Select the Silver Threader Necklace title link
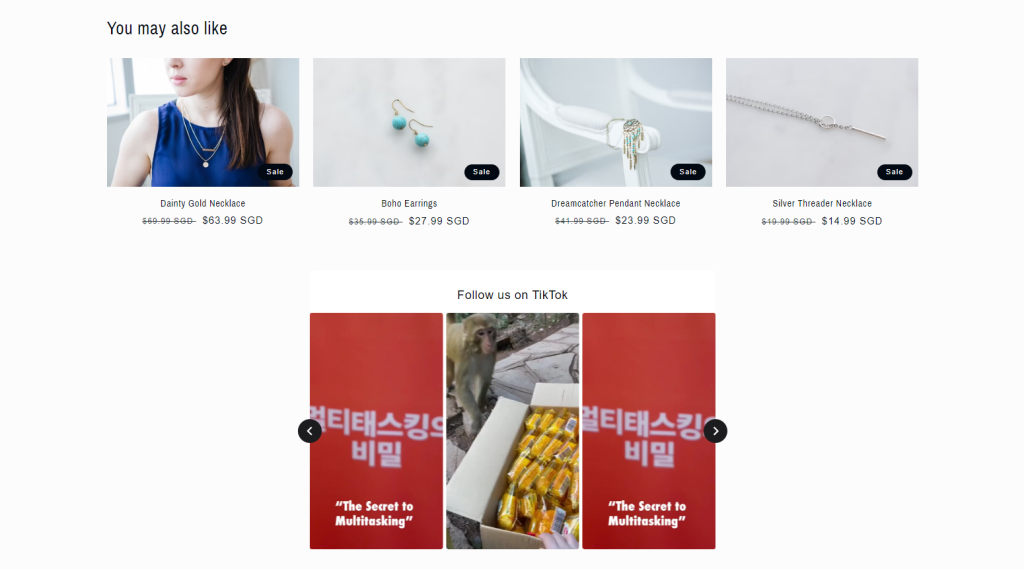This screenshot has width=1024, height=569. pyautogui.click(x=821, y=204)
